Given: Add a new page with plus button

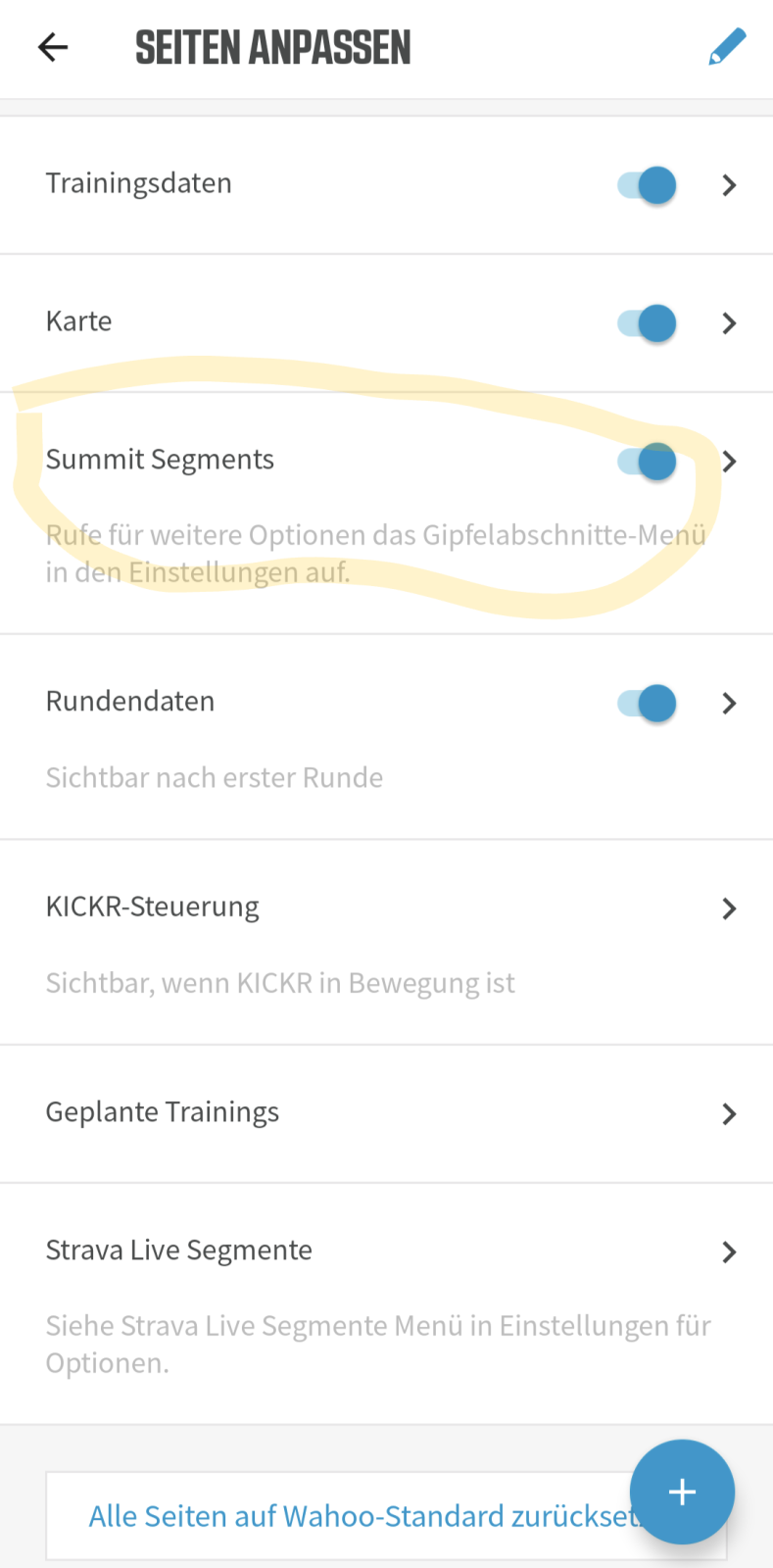Looking at the screenshot, I should coord(682,1492).
